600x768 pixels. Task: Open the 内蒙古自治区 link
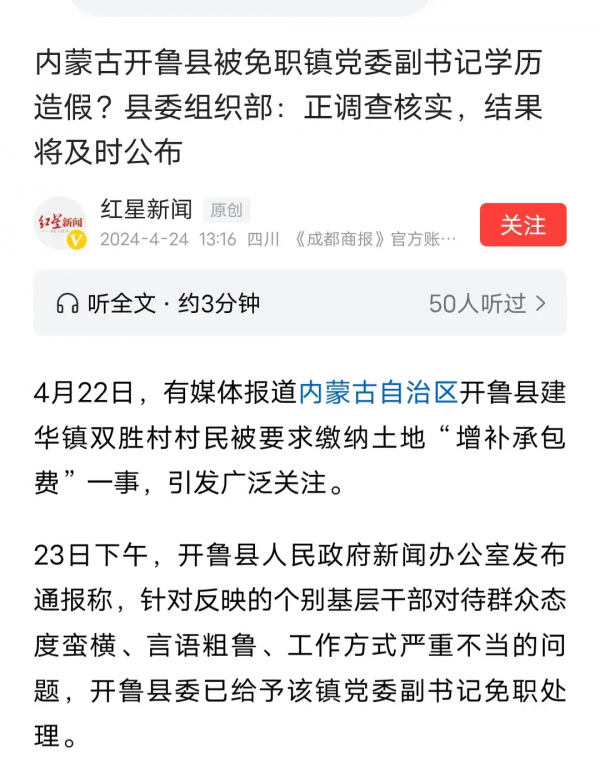378,392
